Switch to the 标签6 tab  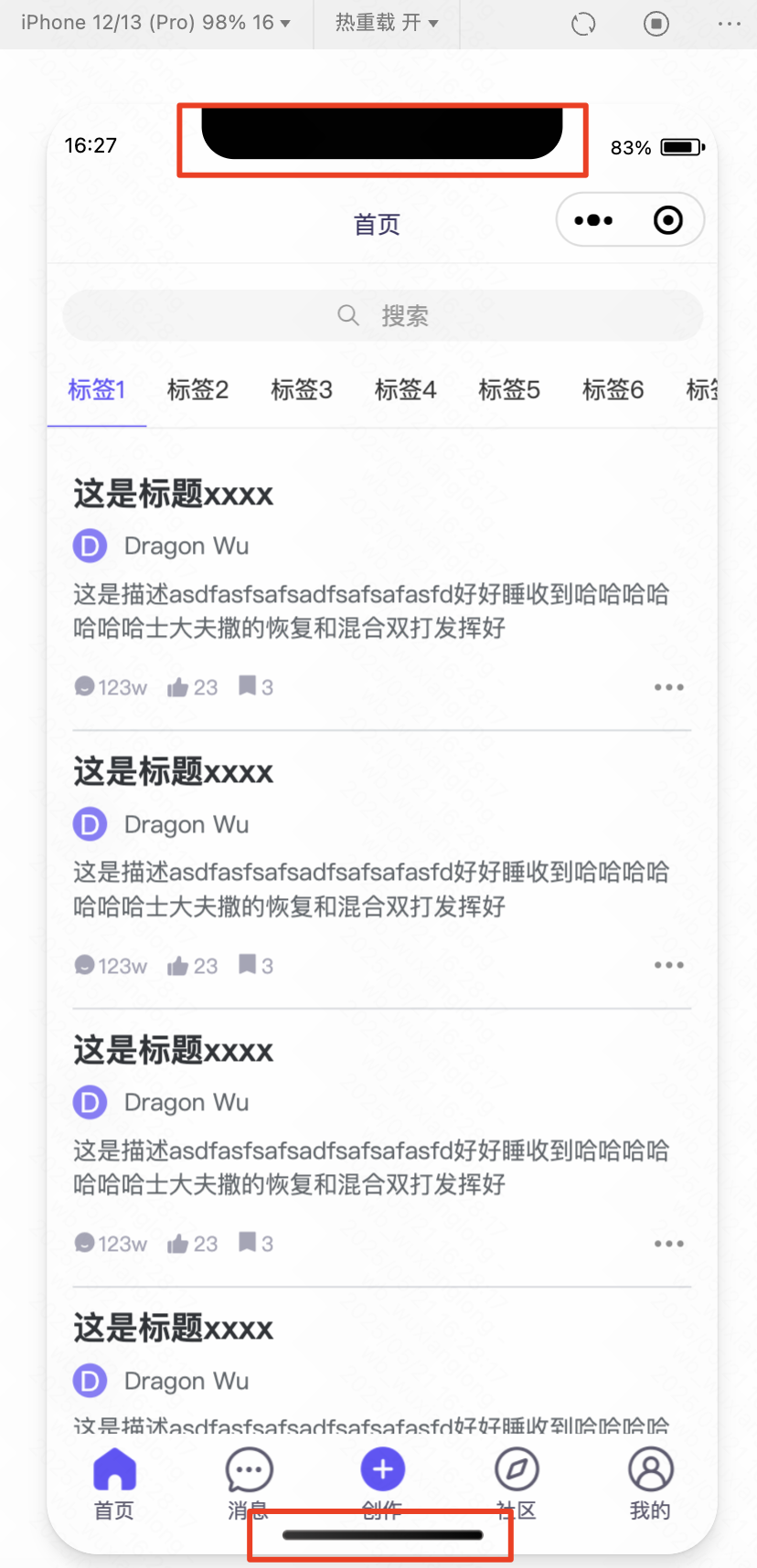click(613, 390)
